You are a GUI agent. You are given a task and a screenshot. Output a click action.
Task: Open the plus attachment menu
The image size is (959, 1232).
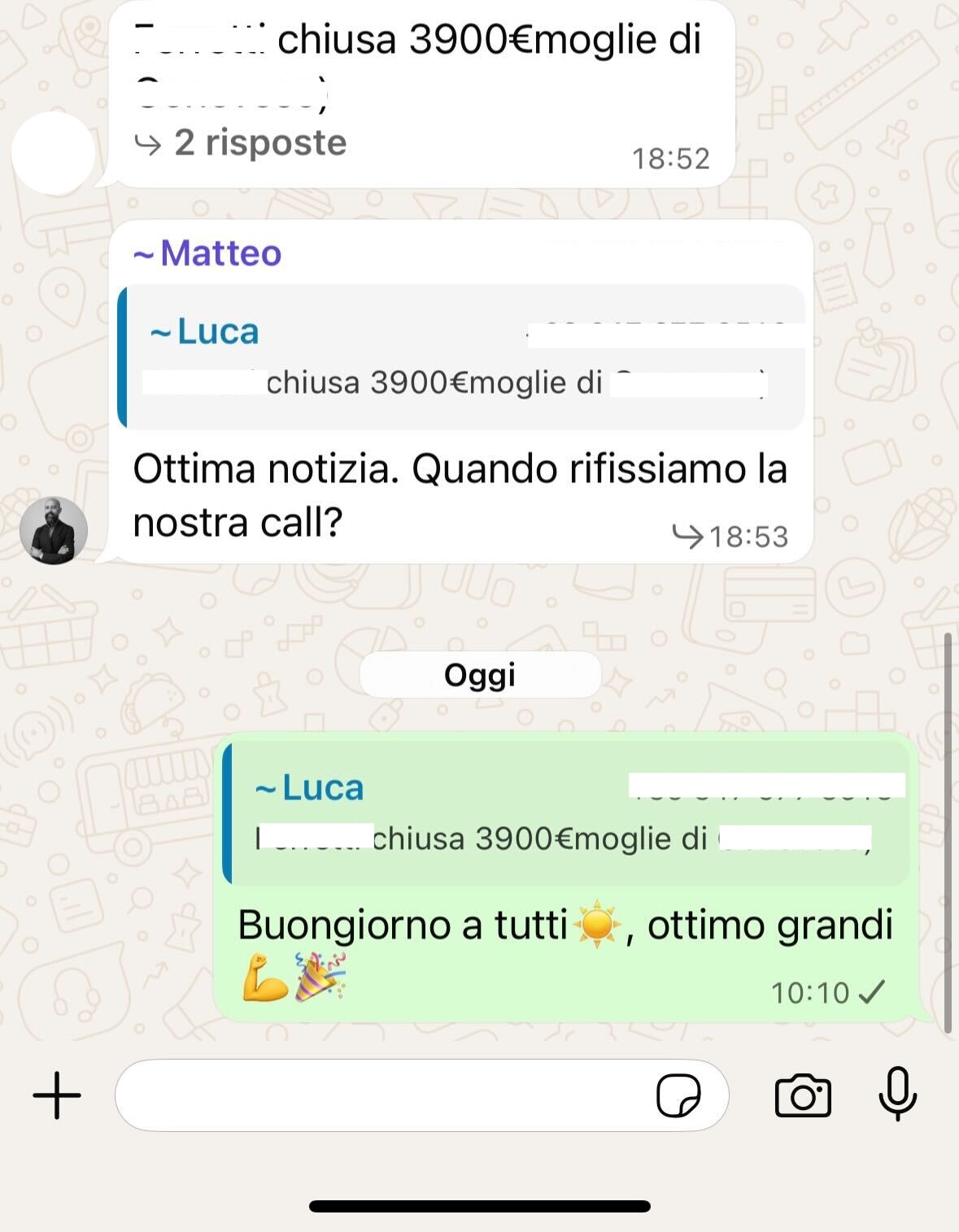click(x=56, y=1095)
